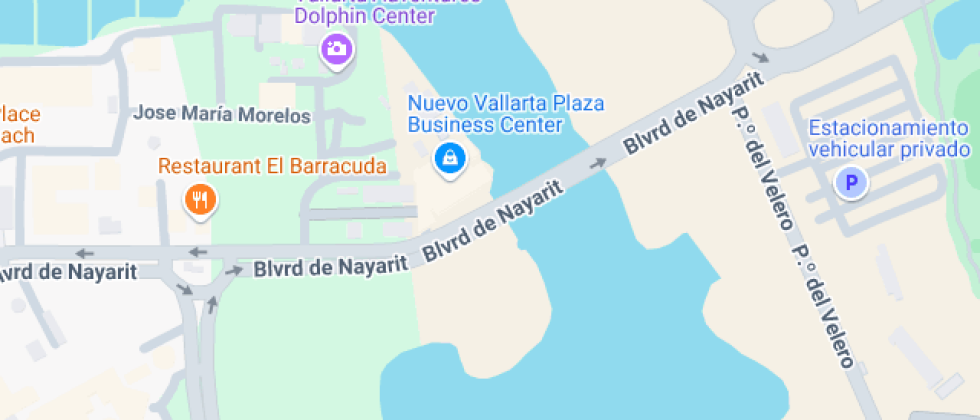Open Estacionamiento vehicular privado parking marker
Screen dimensions: 980x420
852,183
